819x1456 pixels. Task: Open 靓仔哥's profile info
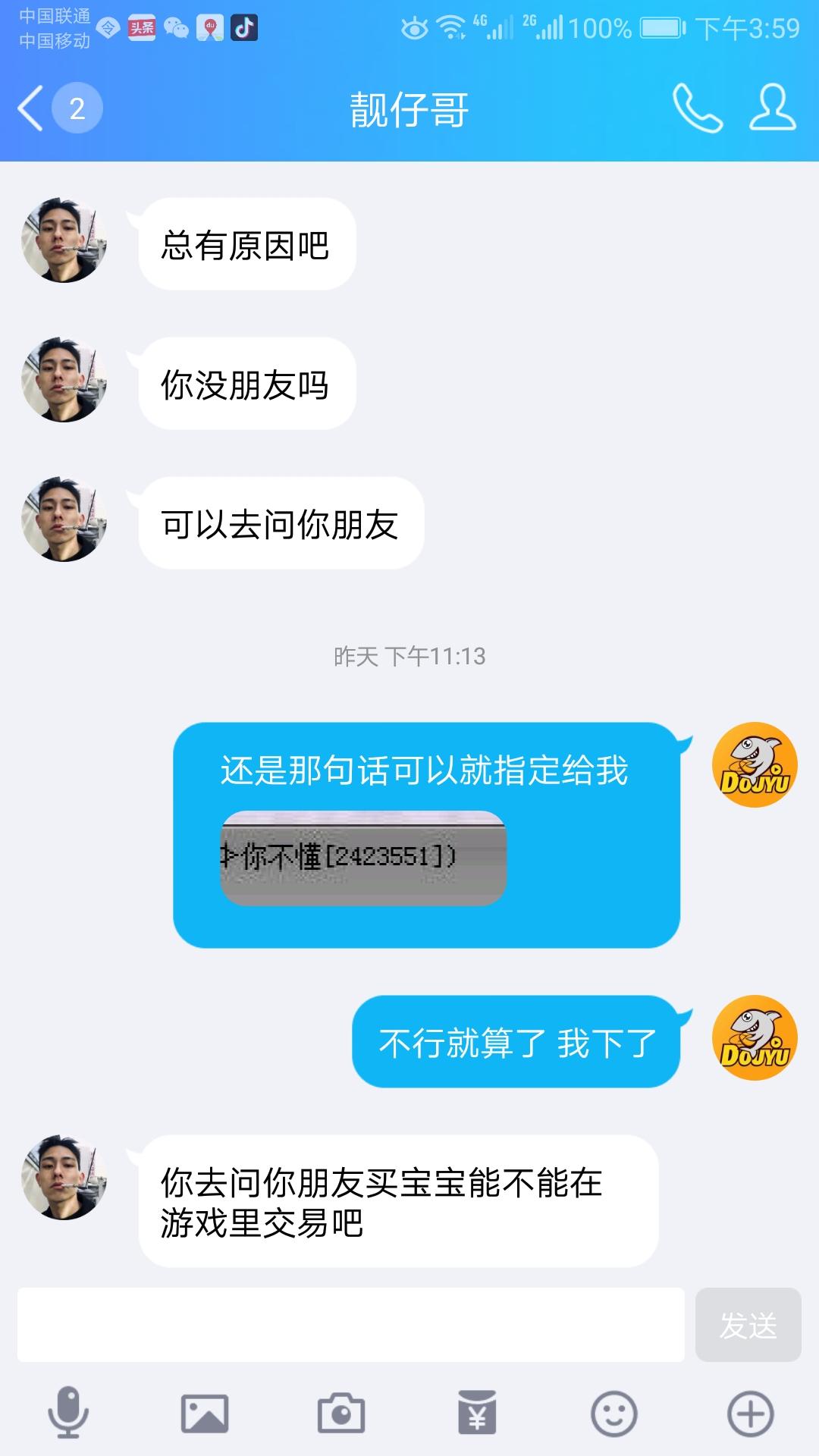[772, 108]
